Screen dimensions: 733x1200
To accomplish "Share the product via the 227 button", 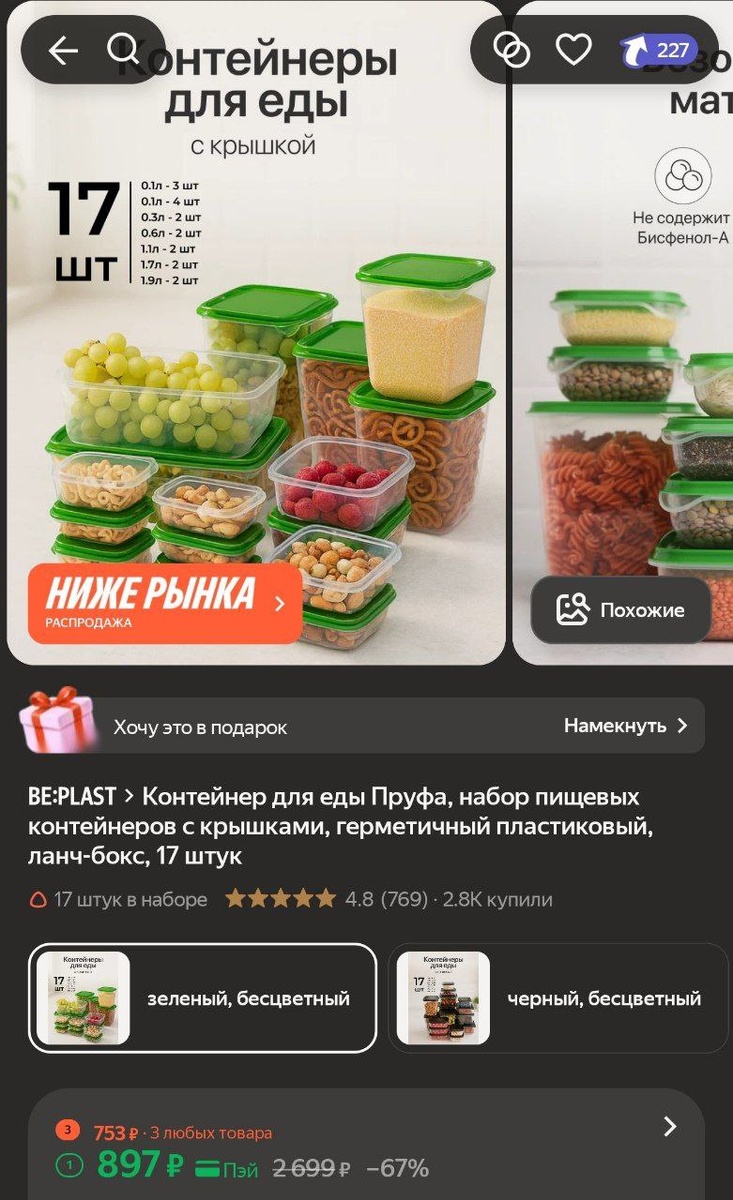I will point(657,50).
